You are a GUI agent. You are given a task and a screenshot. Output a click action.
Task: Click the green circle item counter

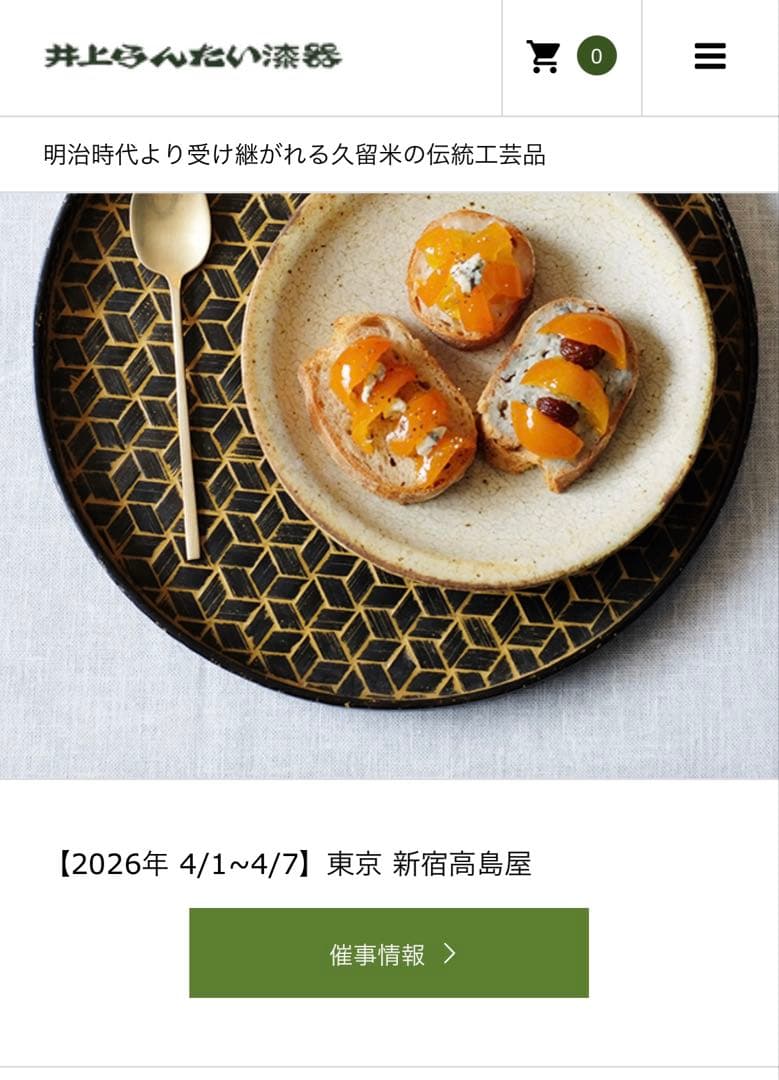click(x=595, y=57)
